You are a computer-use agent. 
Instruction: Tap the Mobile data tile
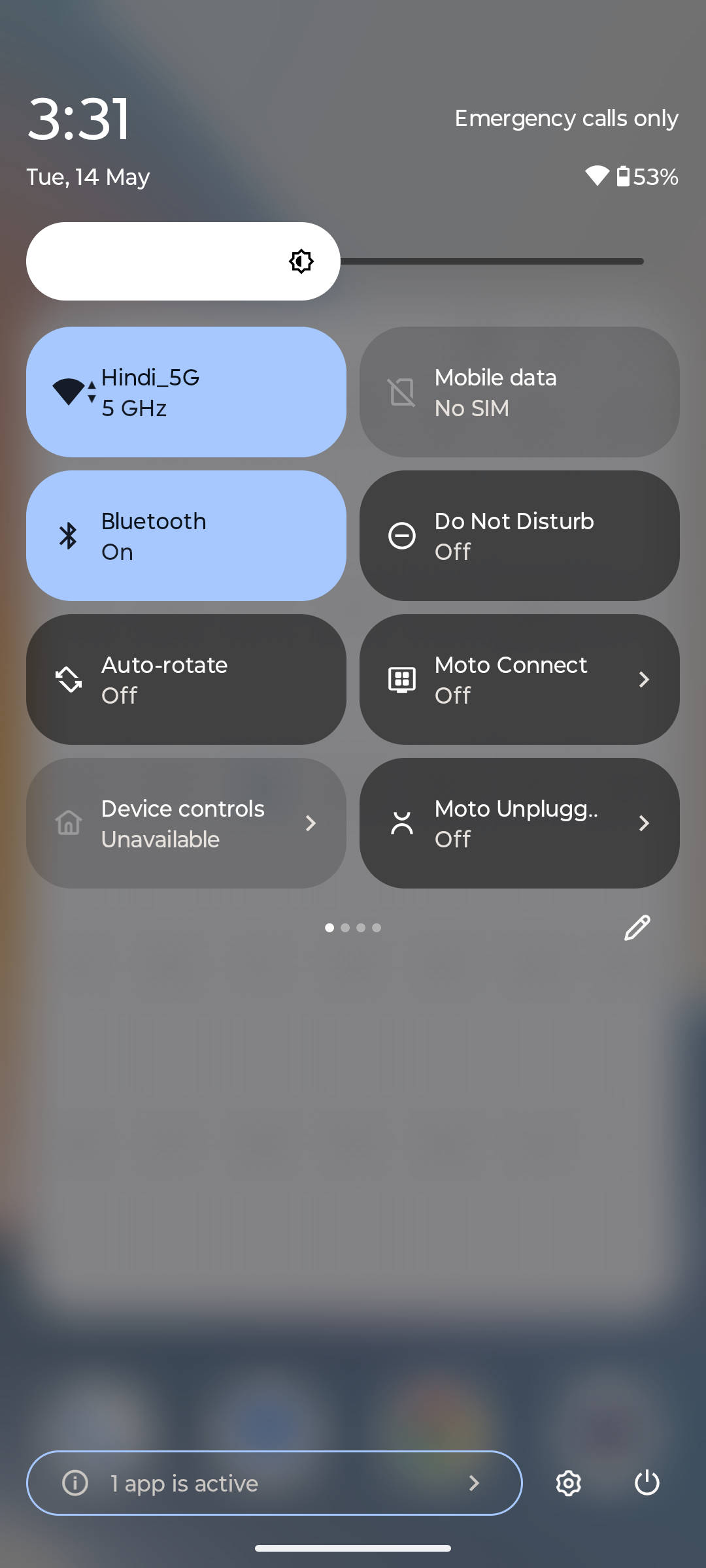tap(518, 392)
